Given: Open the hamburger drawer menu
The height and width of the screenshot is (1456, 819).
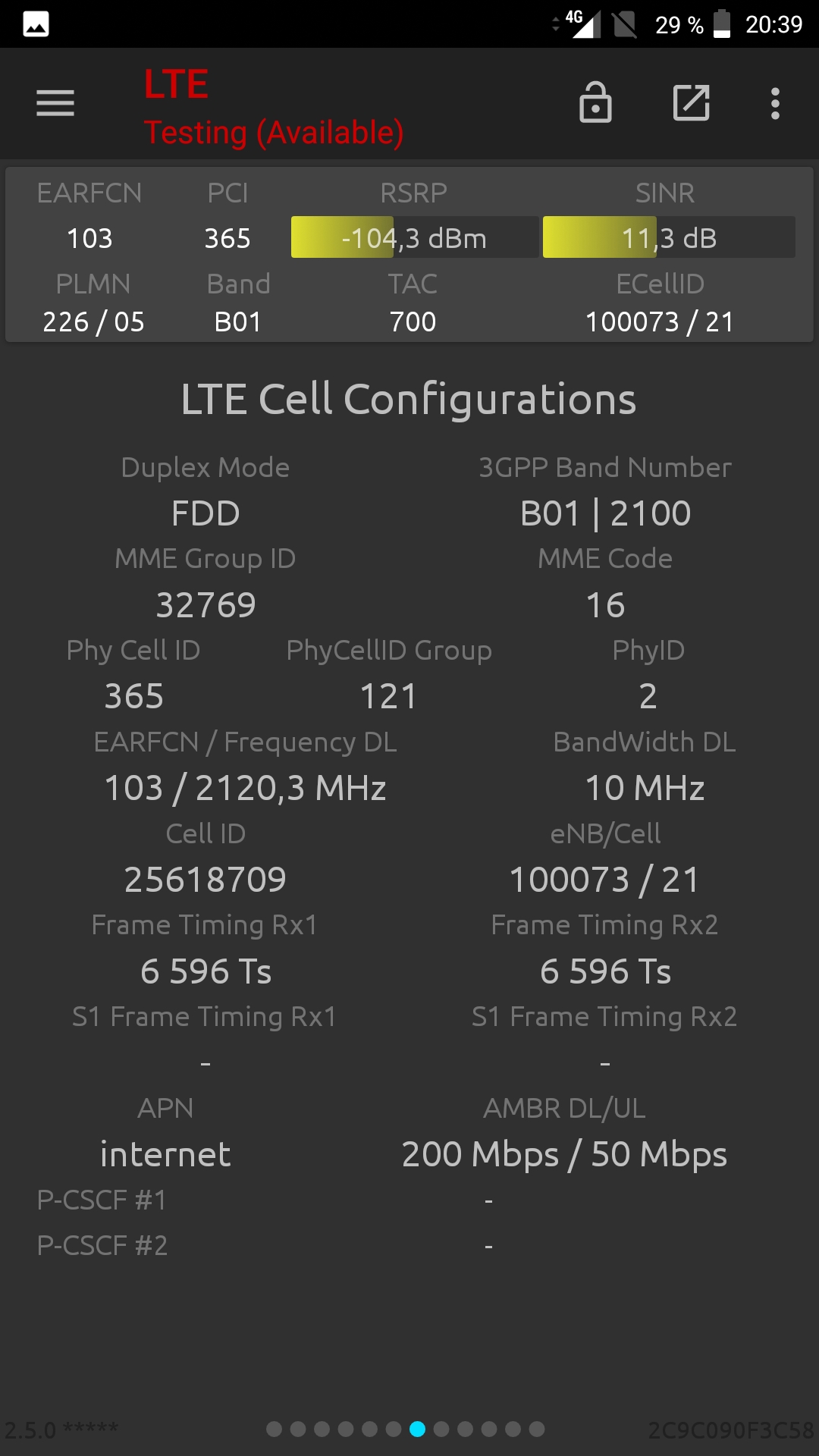Looking at the screenshot, I should pyautogui.click(x=55, y=103).
